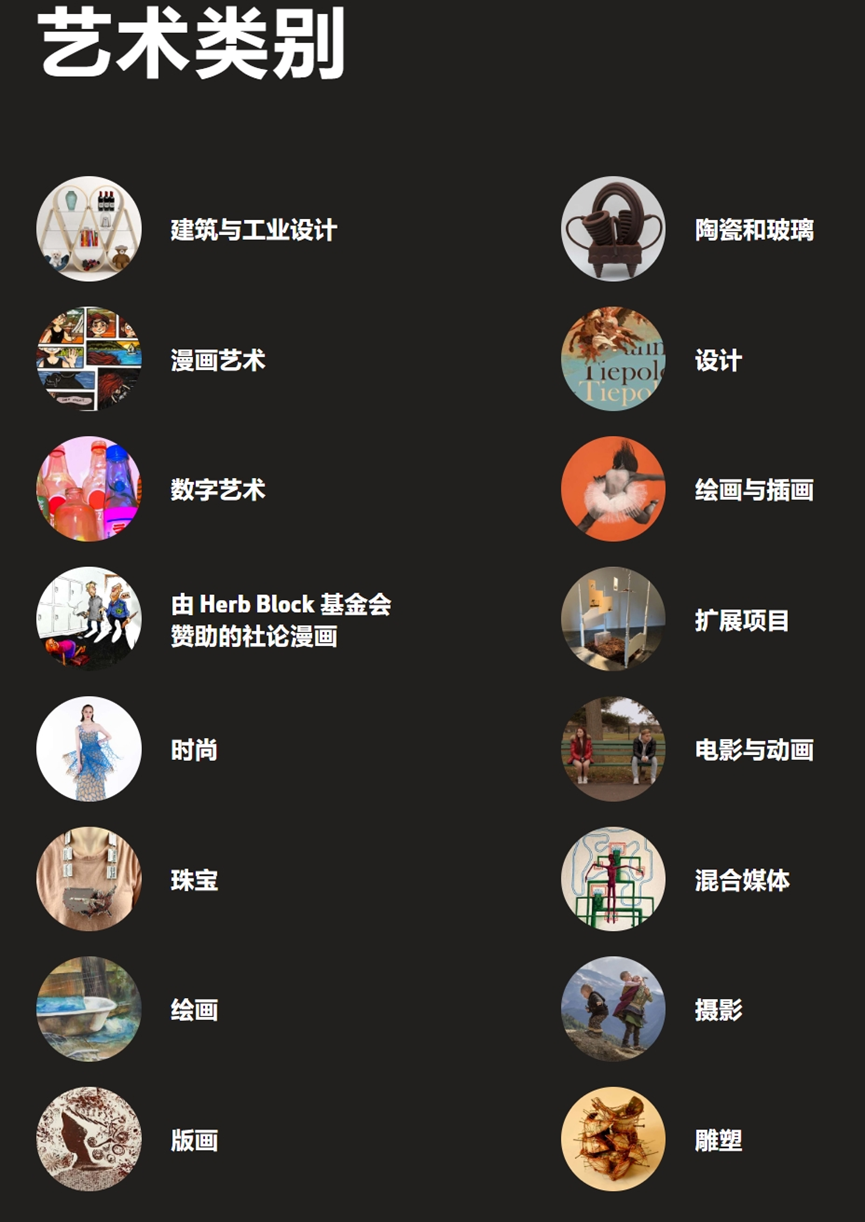The image size is (865, 1222).
Task: Select the 版画 category
Action: pos(194,1140)
